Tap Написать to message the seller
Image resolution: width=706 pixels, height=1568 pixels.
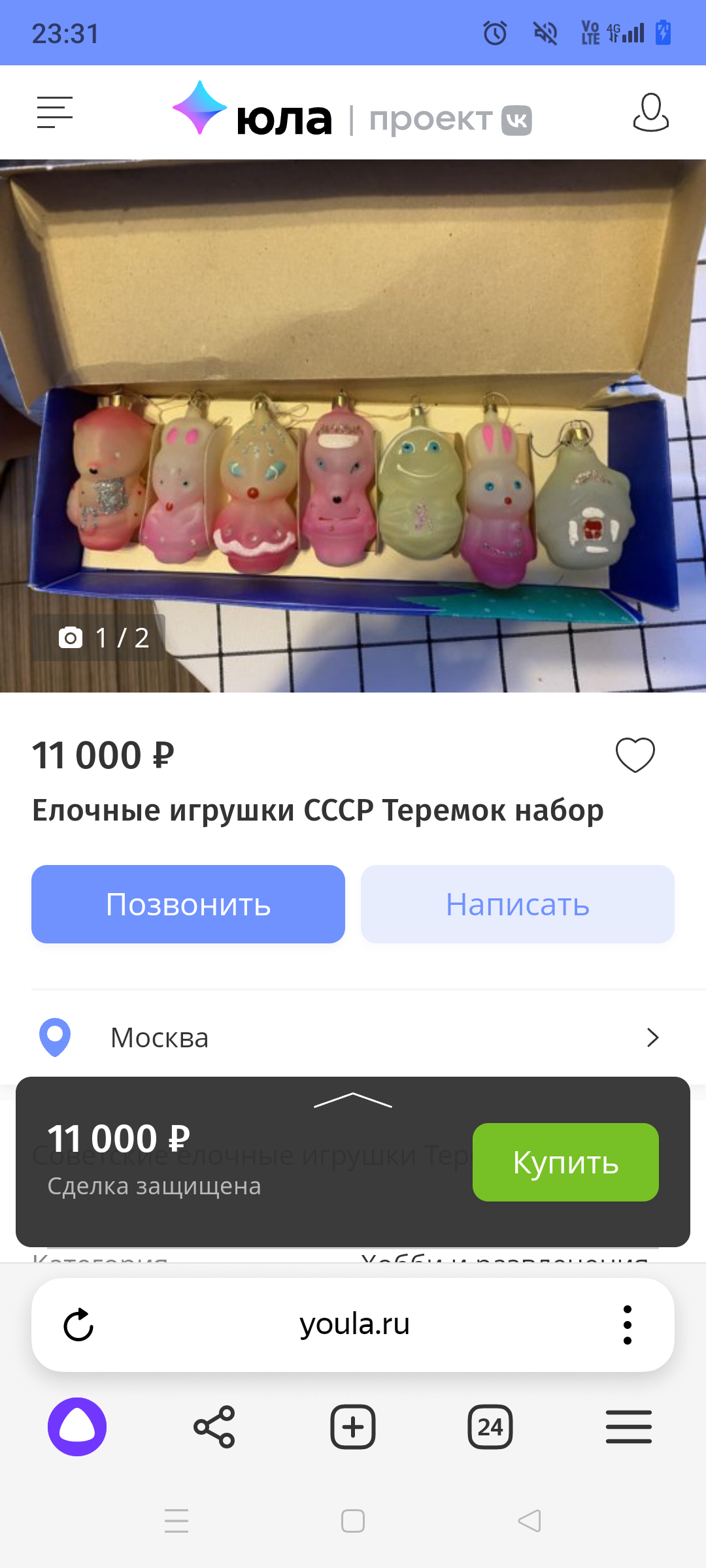point(517,904)
